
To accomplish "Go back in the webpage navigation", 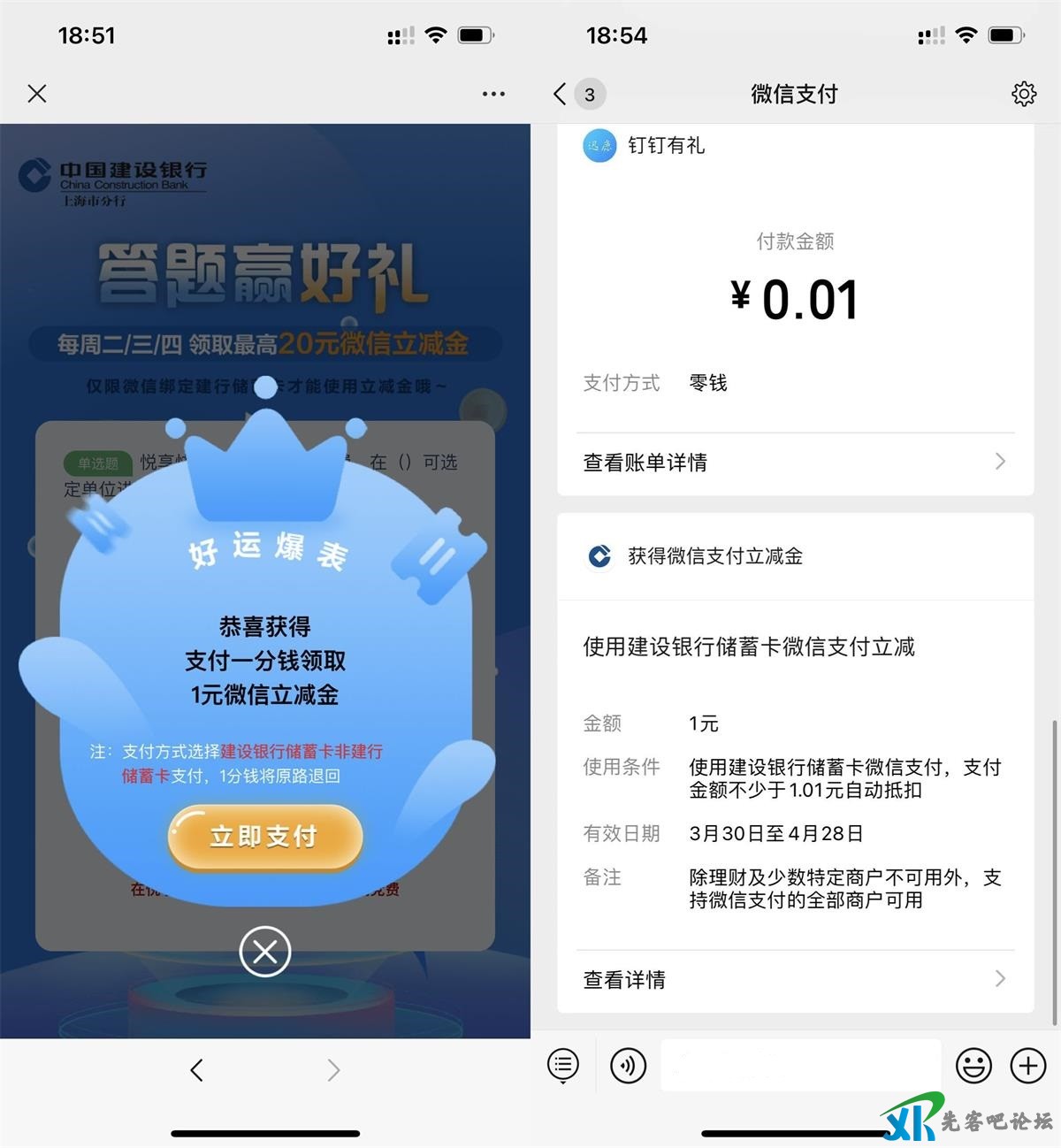I will (196, 1070).
